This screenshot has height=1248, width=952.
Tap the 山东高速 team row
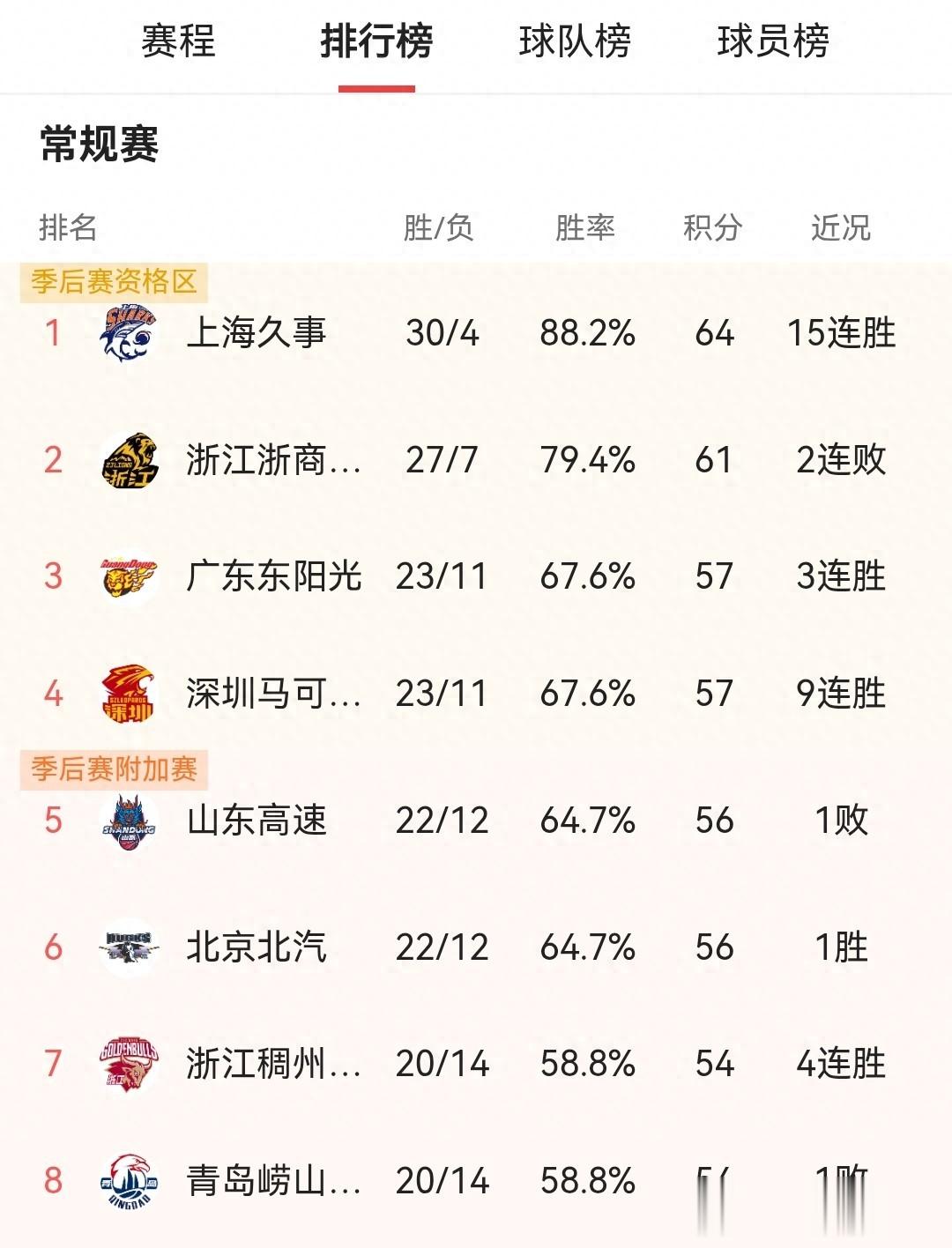click(476, 821)
